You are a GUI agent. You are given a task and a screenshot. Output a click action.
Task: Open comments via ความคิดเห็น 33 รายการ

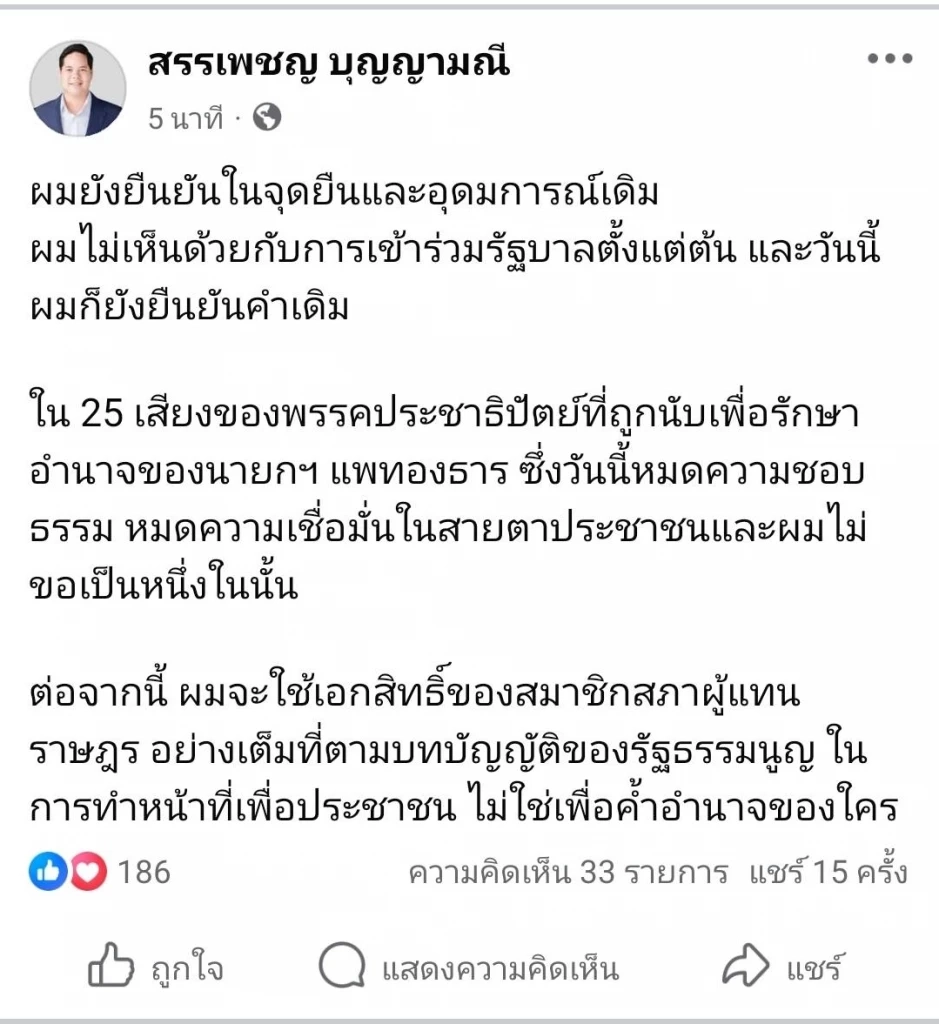point(560,872)
